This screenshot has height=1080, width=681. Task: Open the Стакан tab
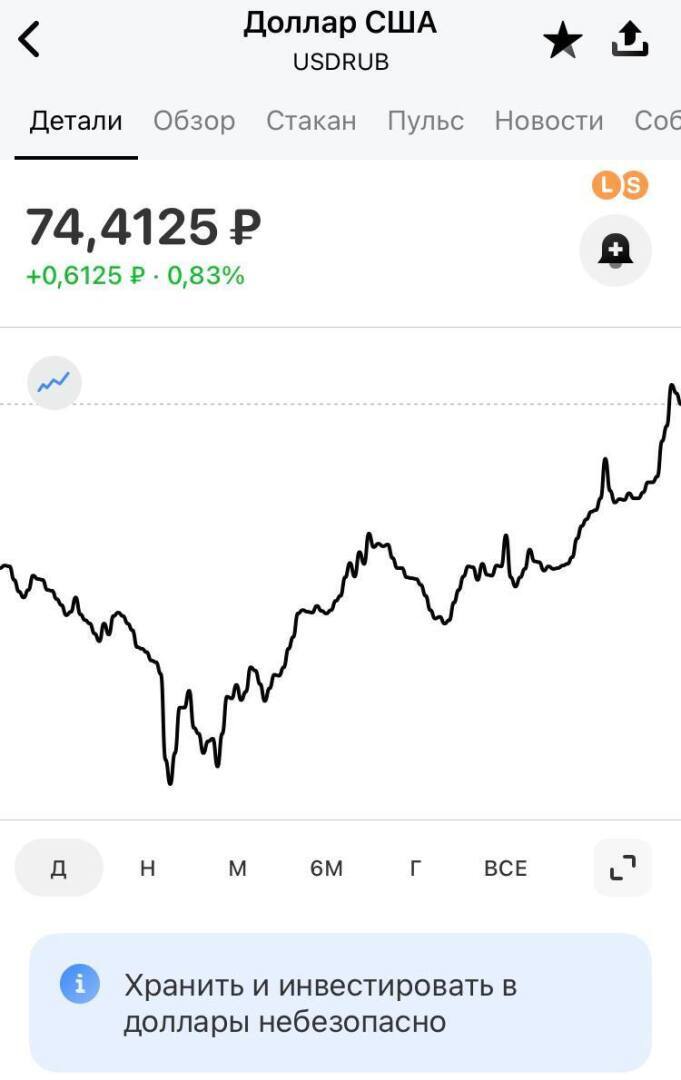coord(311,121)
